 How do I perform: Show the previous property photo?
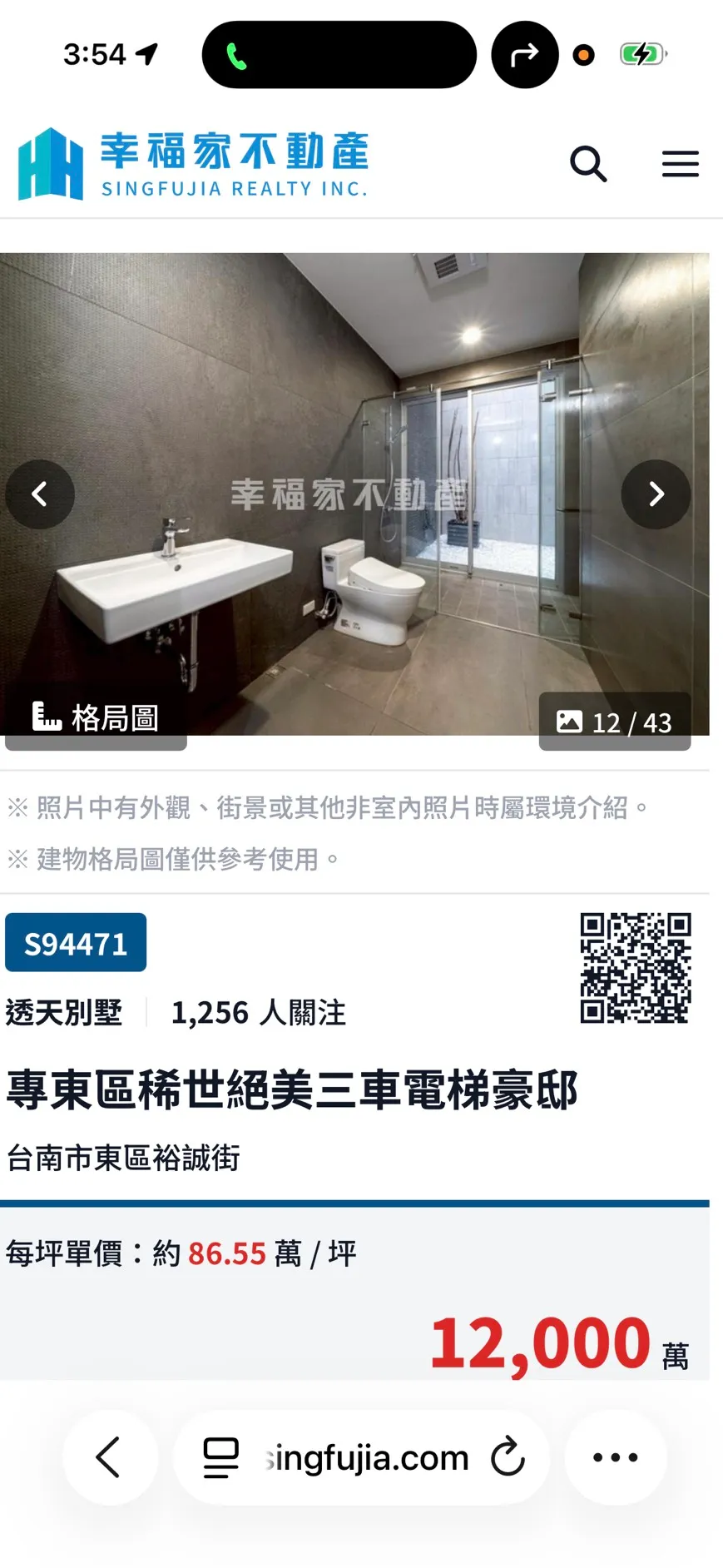[40, 494]
